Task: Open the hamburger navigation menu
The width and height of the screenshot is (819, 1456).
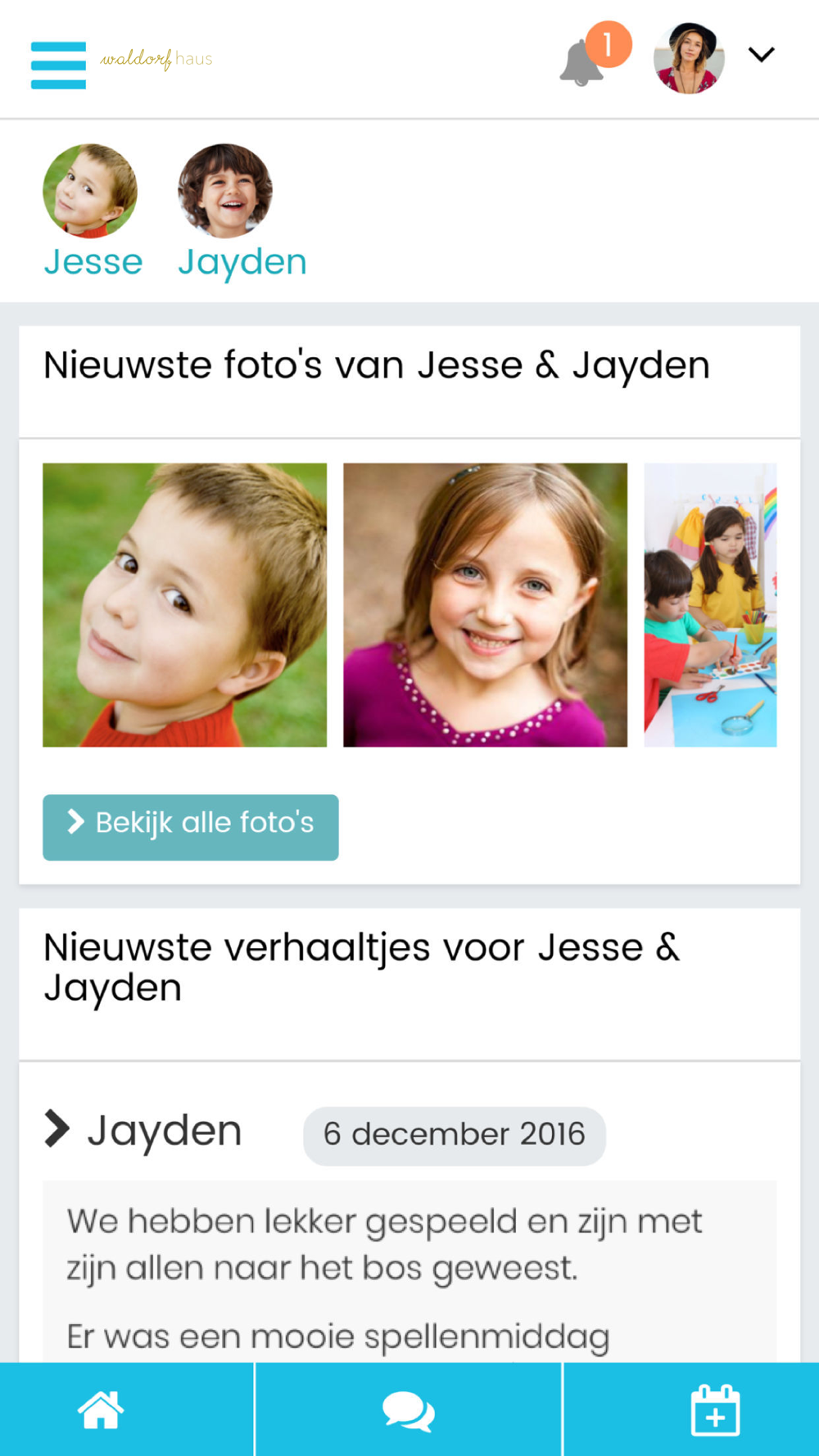Action: (58, 65)
